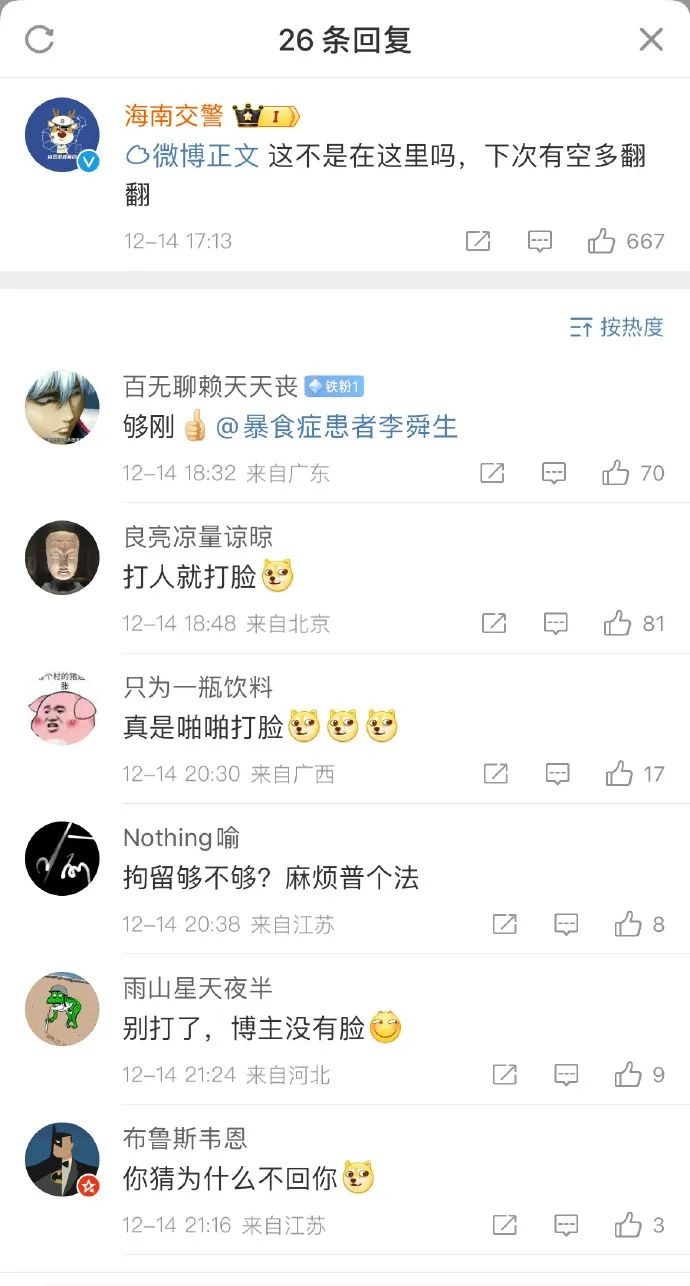Comment on Nothing喻's reply
This screenshot has height=1286, width=690.
[566, 925]
